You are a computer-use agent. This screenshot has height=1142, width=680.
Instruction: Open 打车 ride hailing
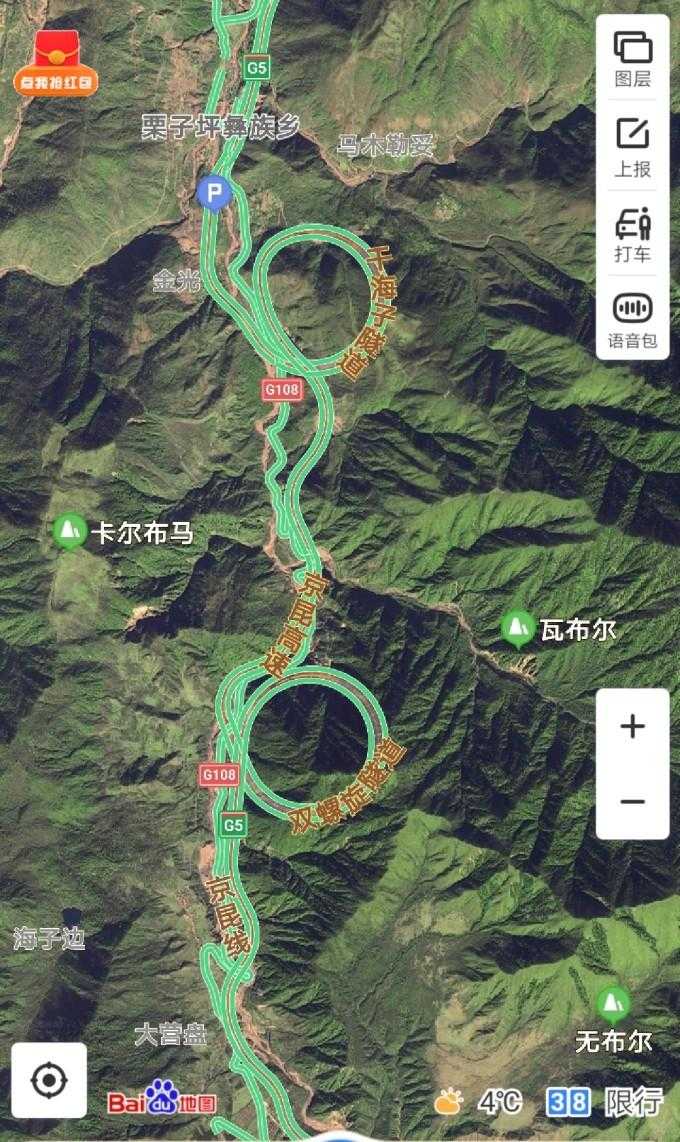click(x=632, y=232)
